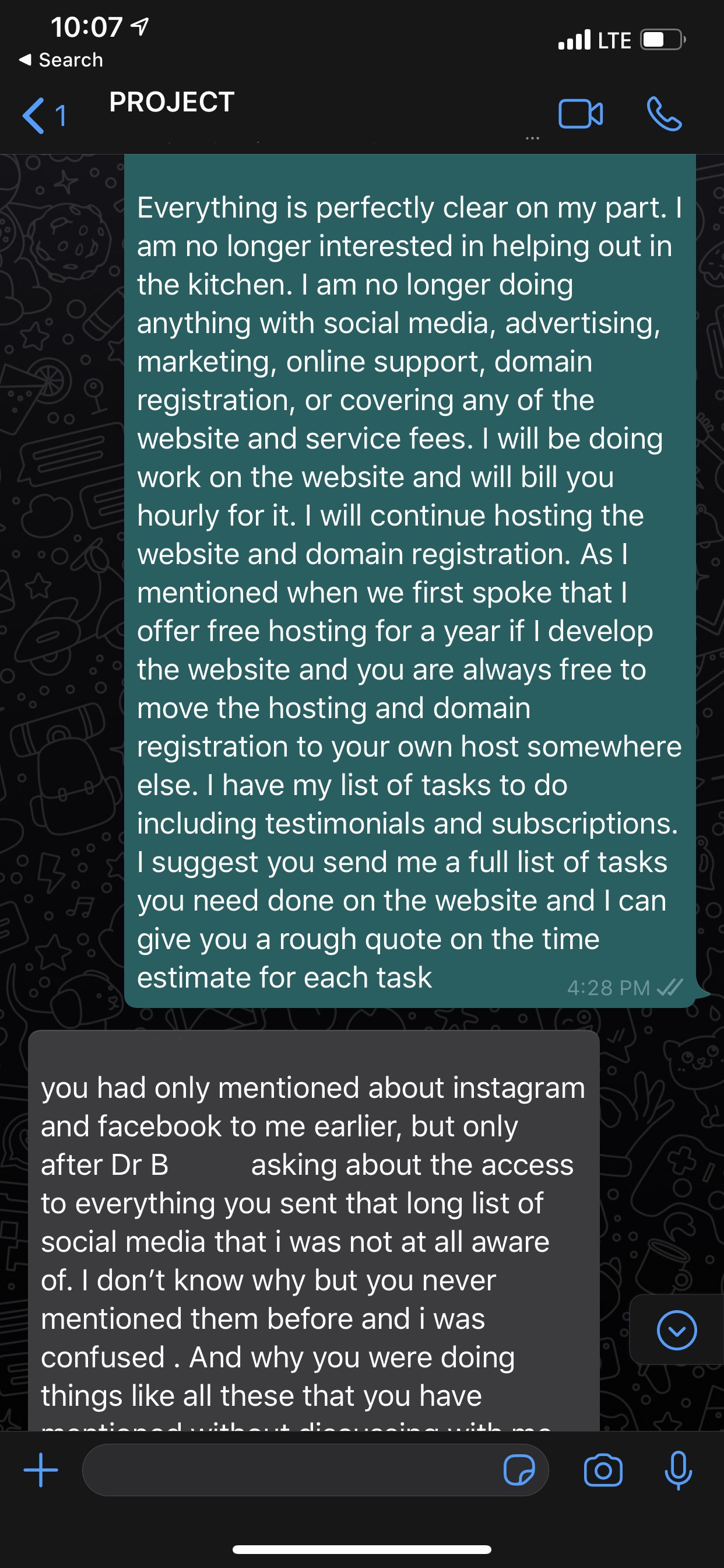724x1568 pixels.
Task: Jump to latest messages
Action: [x=677, y=1330]
